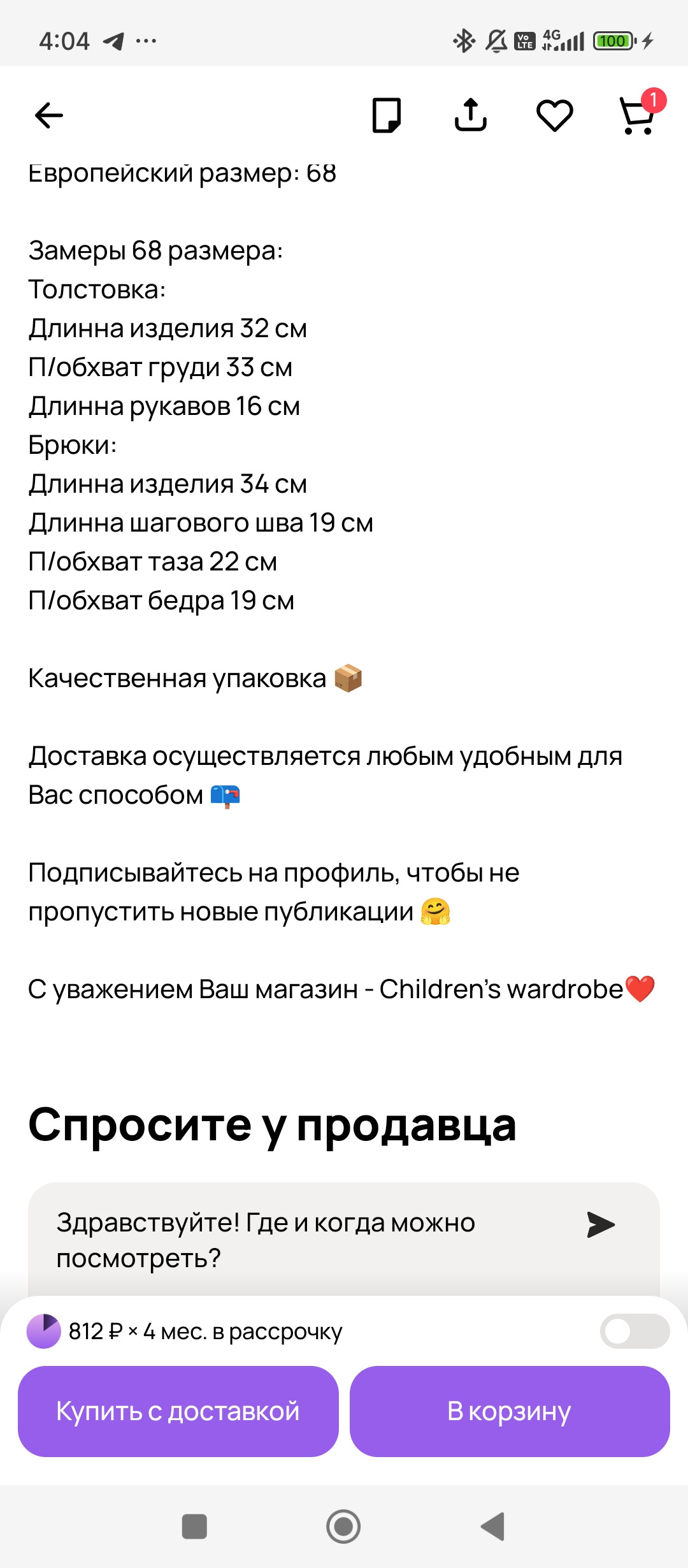Go to the system home screen
The width and height of the screenshot is (688, 1568).
pos(343,1527)
